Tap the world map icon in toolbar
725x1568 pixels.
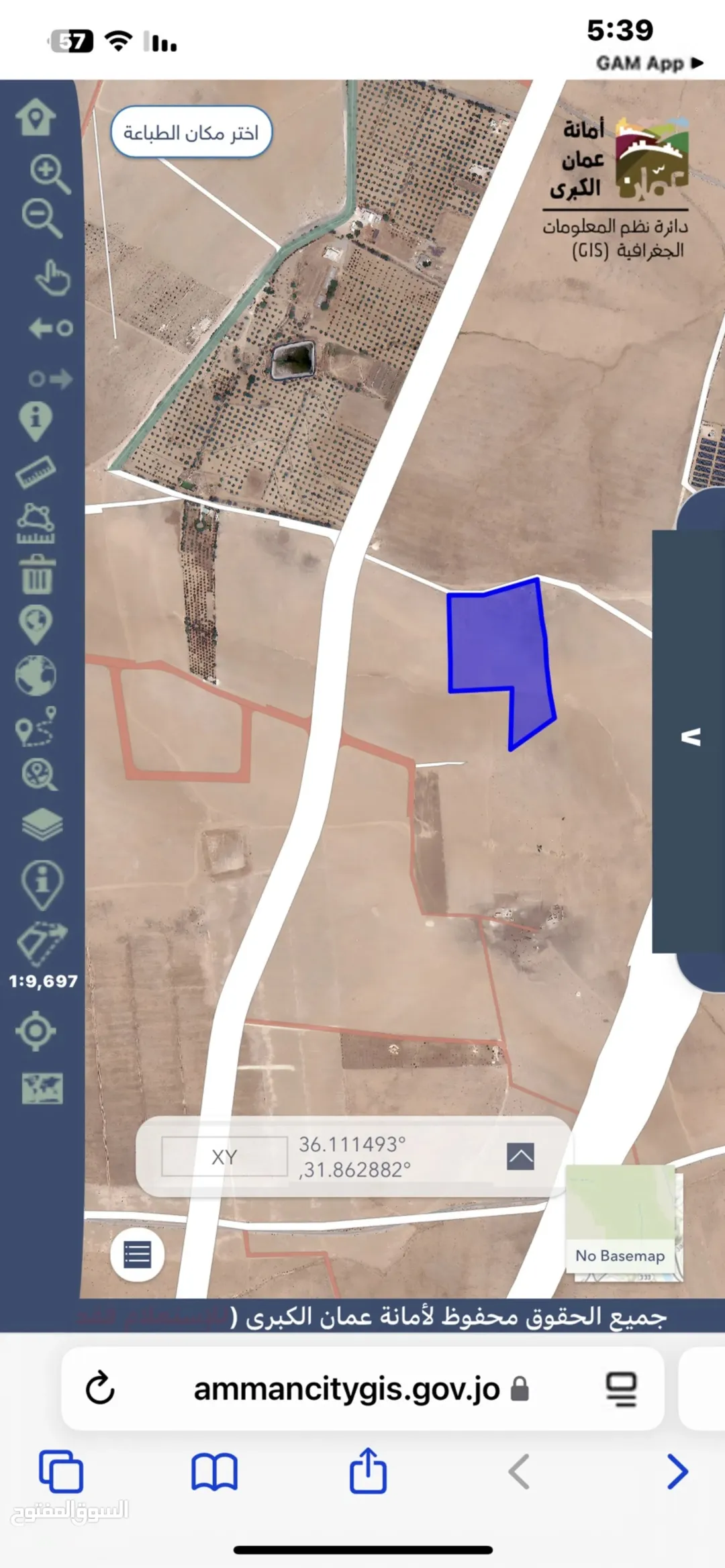pos(42,1088)
